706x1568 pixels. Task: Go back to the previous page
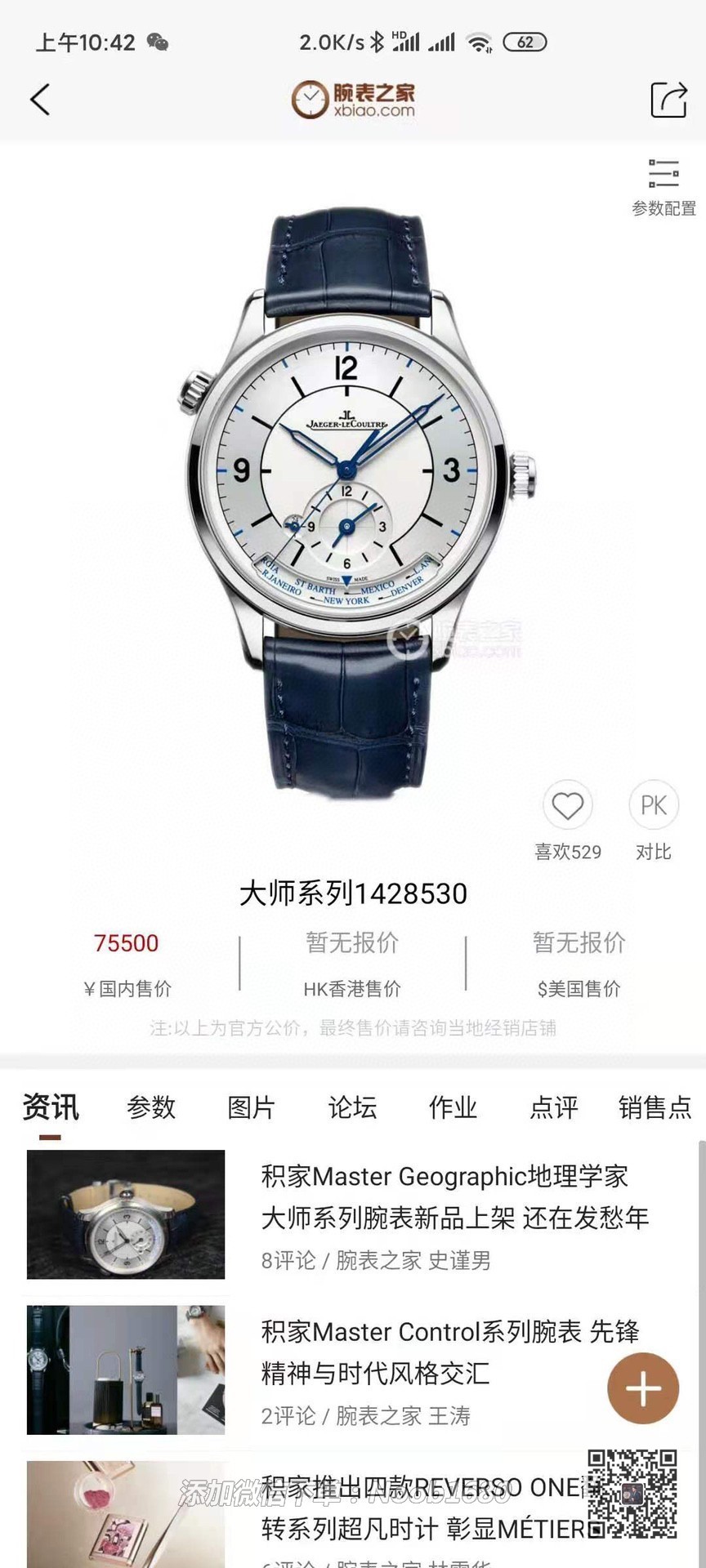(x=40, y=100)
